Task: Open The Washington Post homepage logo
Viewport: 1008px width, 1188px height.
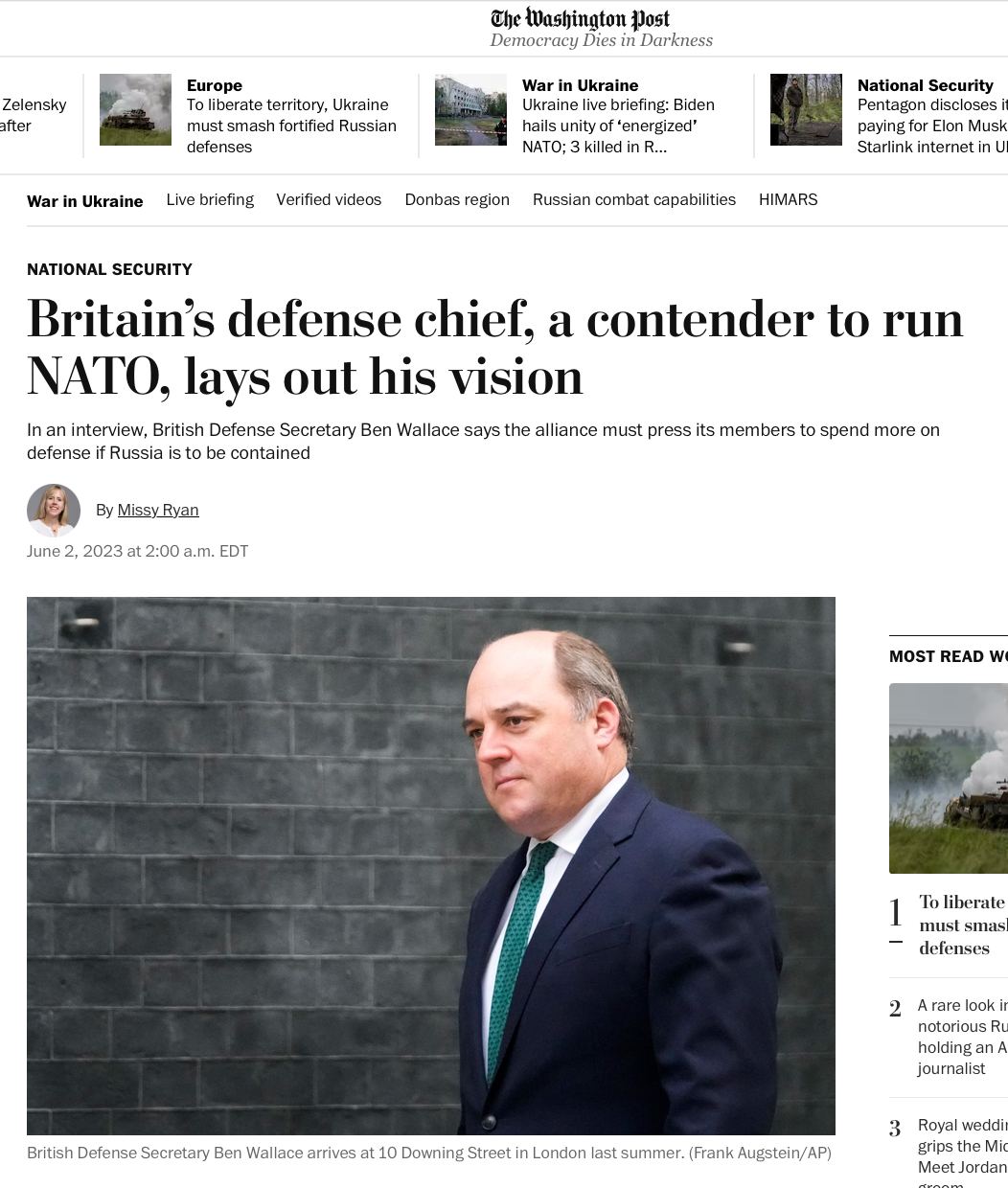Action: click(x=580, y=19)
